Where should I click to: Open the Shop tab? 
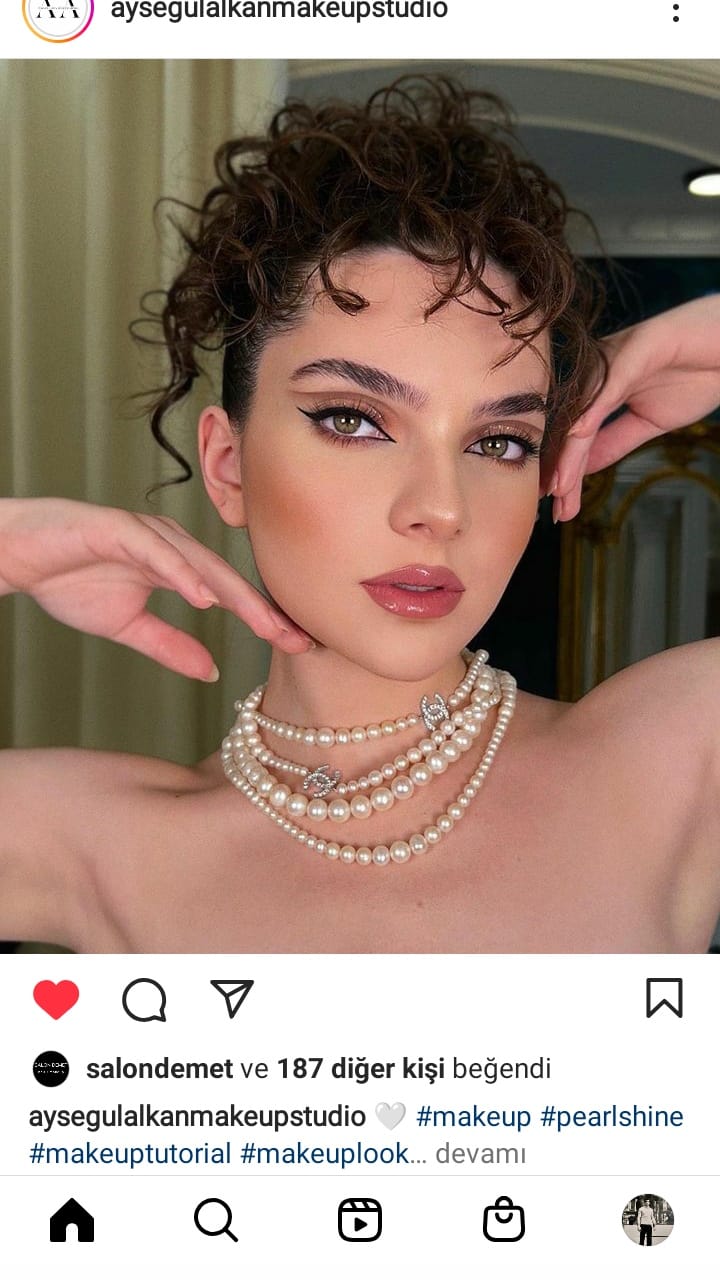point(504,1220)
